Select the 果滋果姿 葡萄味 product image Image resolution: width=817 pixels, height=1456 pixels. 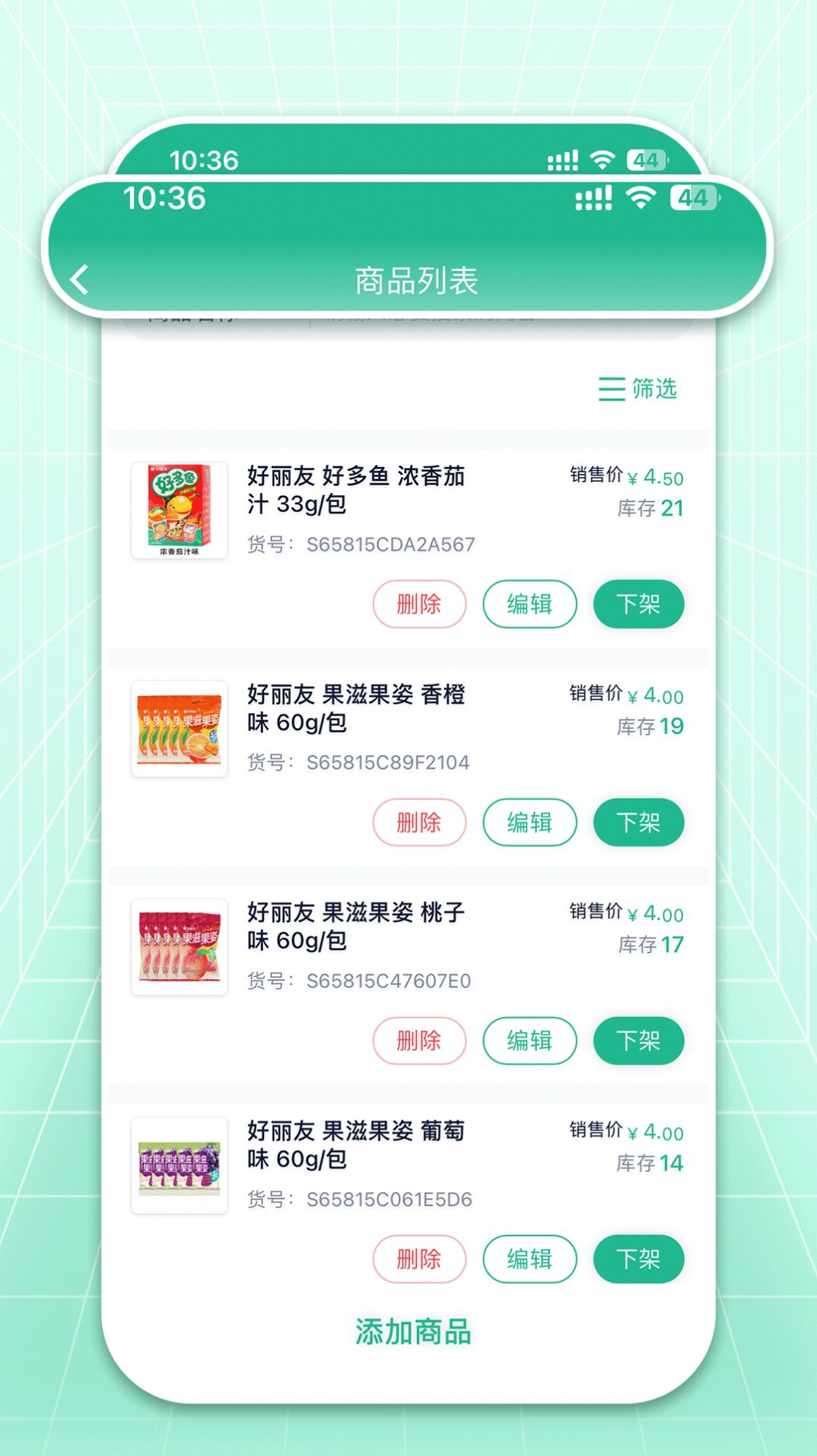(x=179, y=1165)
